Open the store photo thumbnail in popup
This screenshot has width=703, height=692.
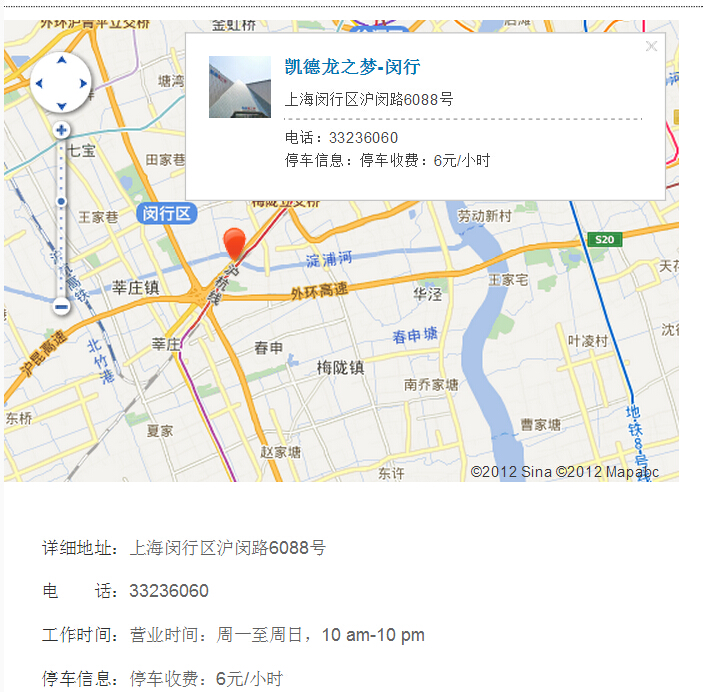click(x=239, y=87)
